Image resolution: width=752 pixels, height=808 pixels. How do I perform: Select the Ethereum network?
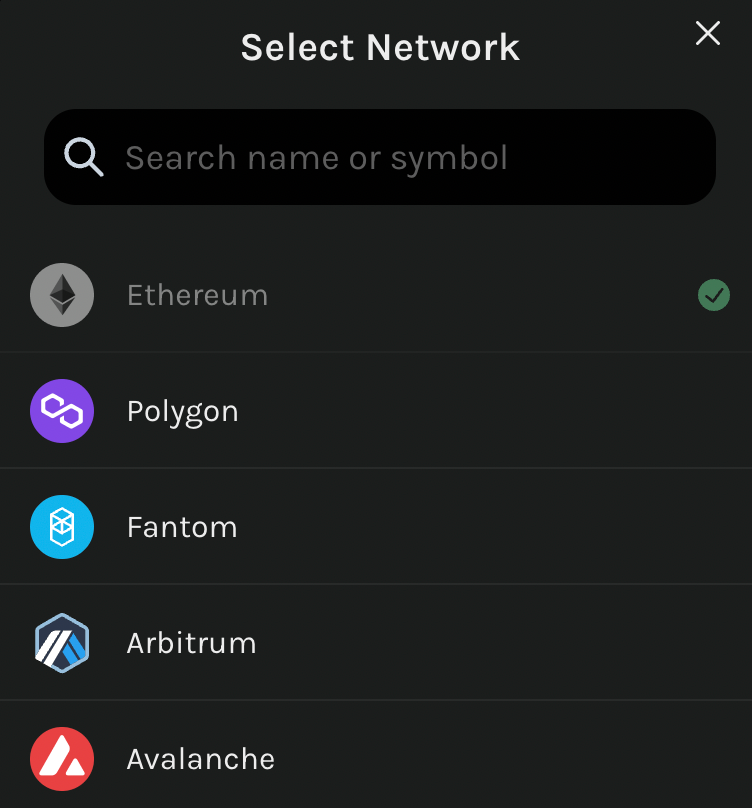coord(198,296)
